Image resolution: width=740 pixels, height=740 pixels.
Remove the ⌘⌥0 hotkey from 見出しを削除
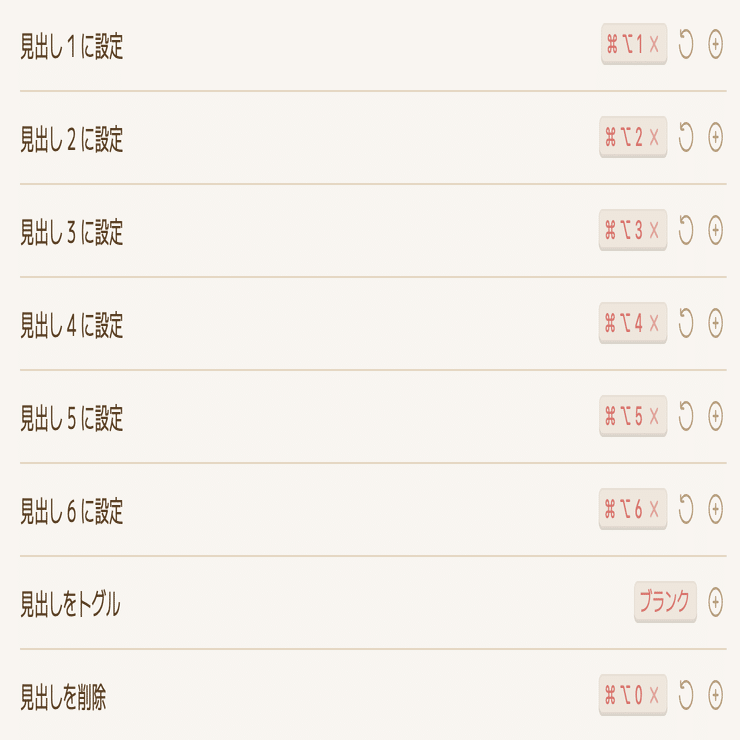coord(654,695)
